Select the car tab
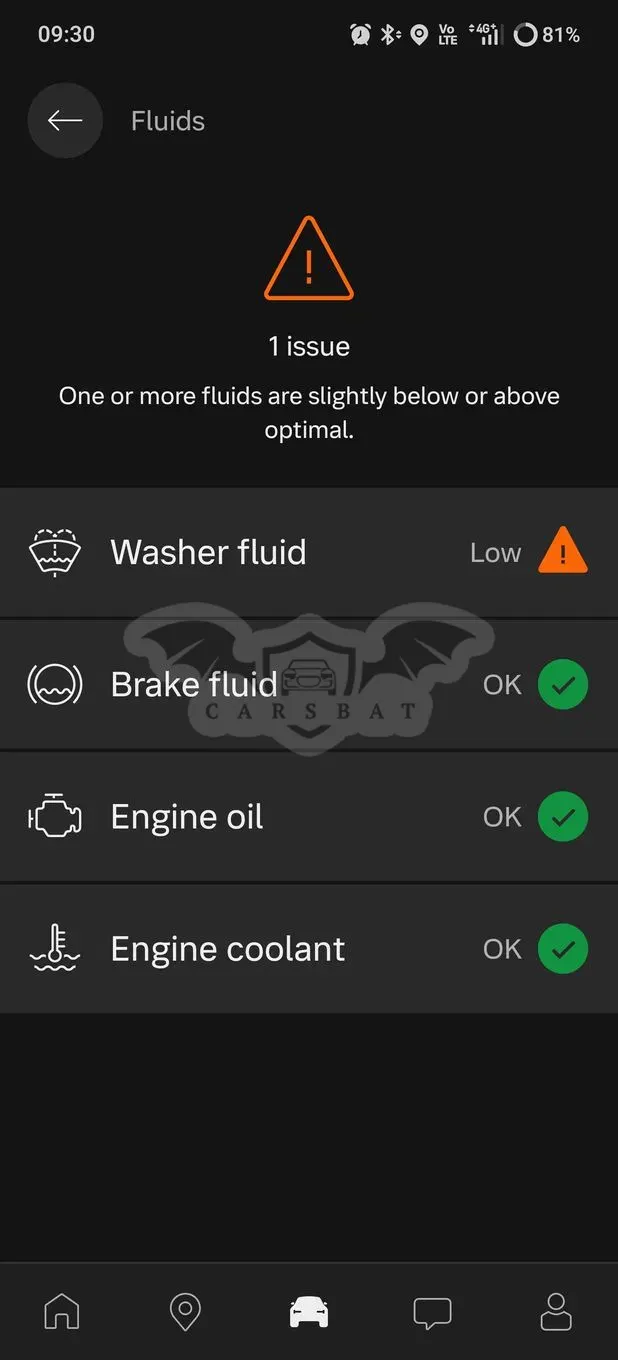This screenshot has height=1360, width=618. tap(309, 1311)
